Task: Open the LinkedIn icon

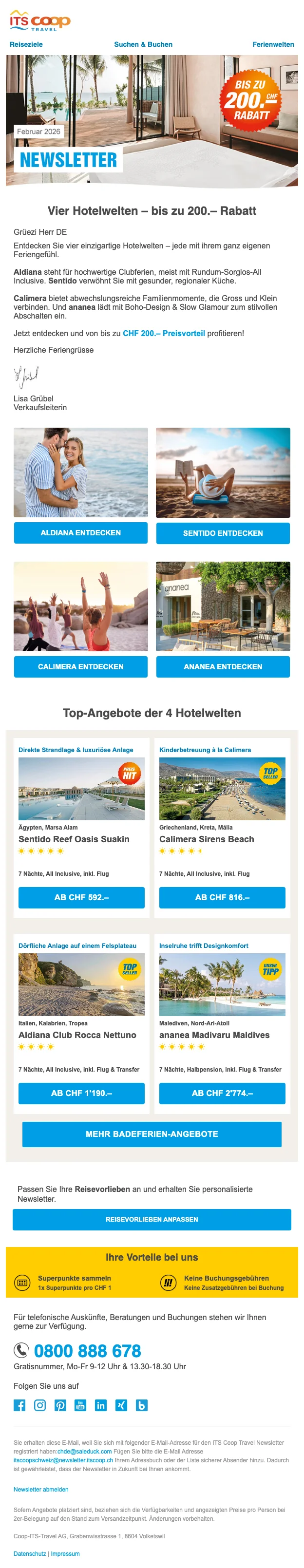Action: click(100, 1405)
